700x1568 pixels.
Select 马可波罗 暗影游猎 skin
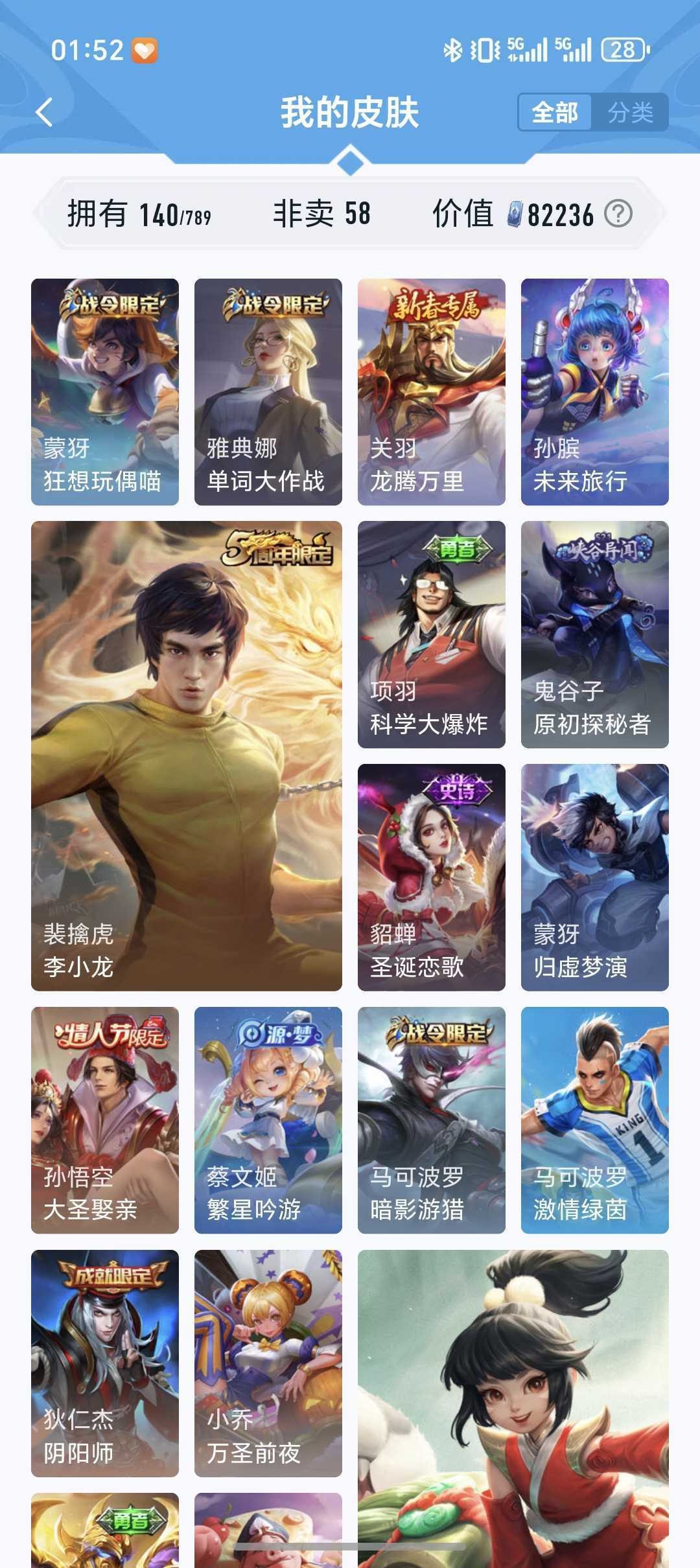(x=432, y=1120)
